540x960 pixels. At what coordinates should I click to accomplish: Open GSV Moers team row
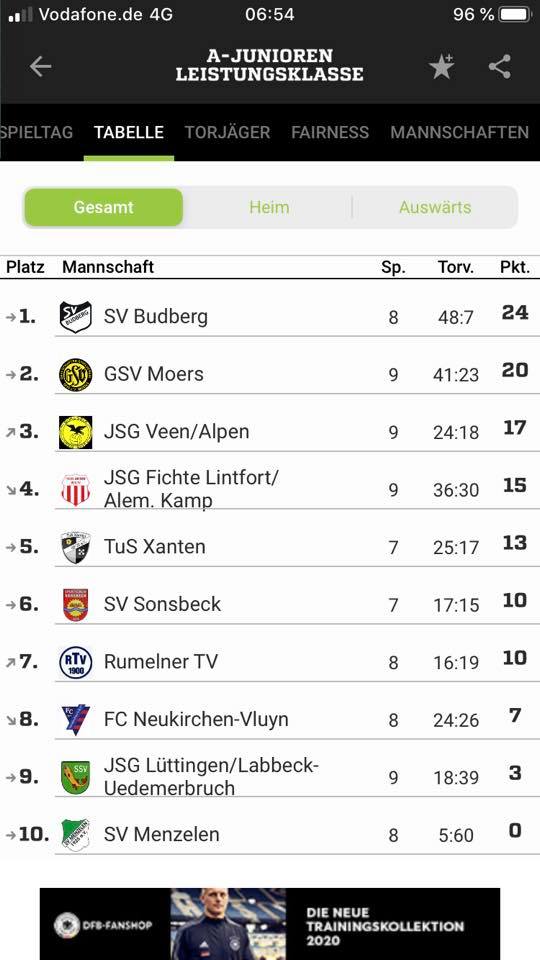pyautogui.click(x=270, y=373)
